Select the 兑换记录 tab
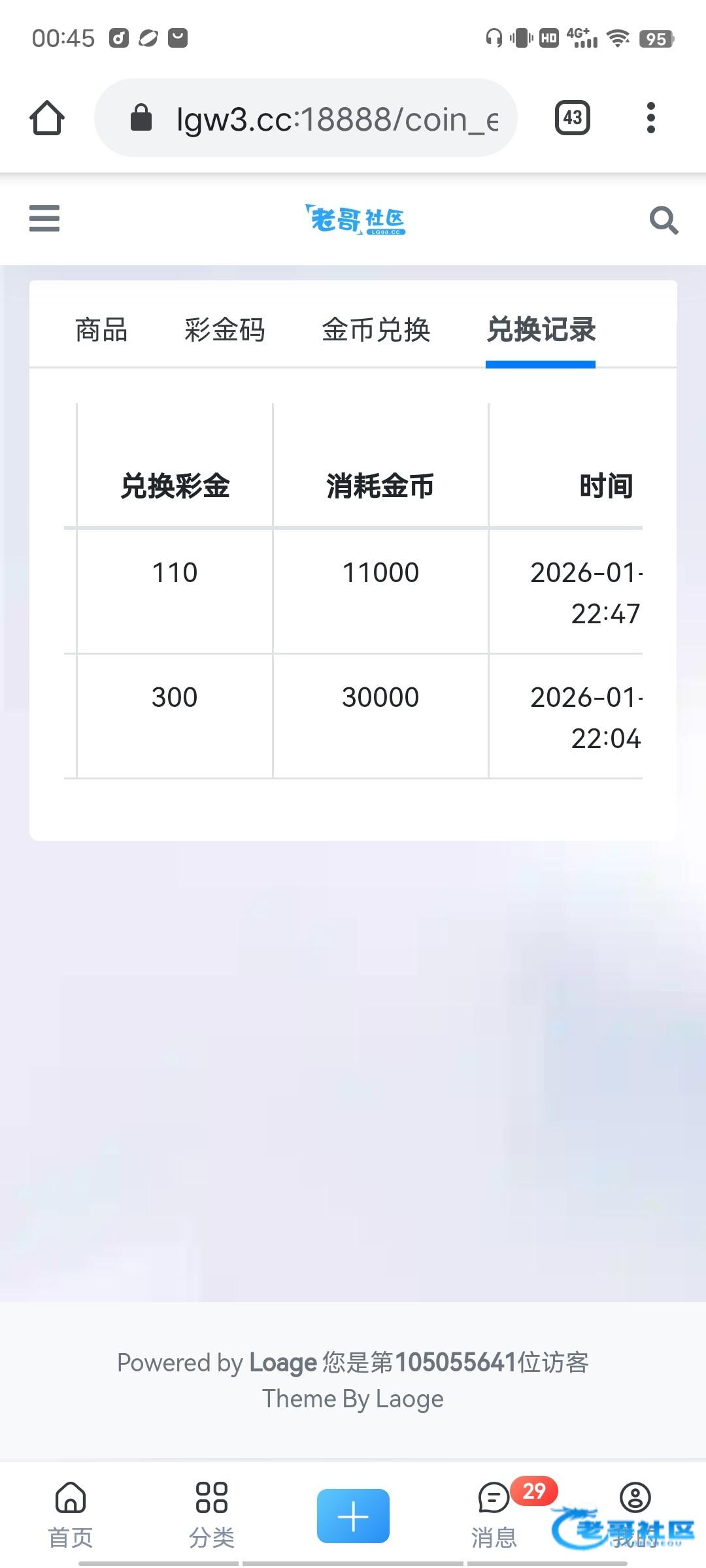 point(541,329)
